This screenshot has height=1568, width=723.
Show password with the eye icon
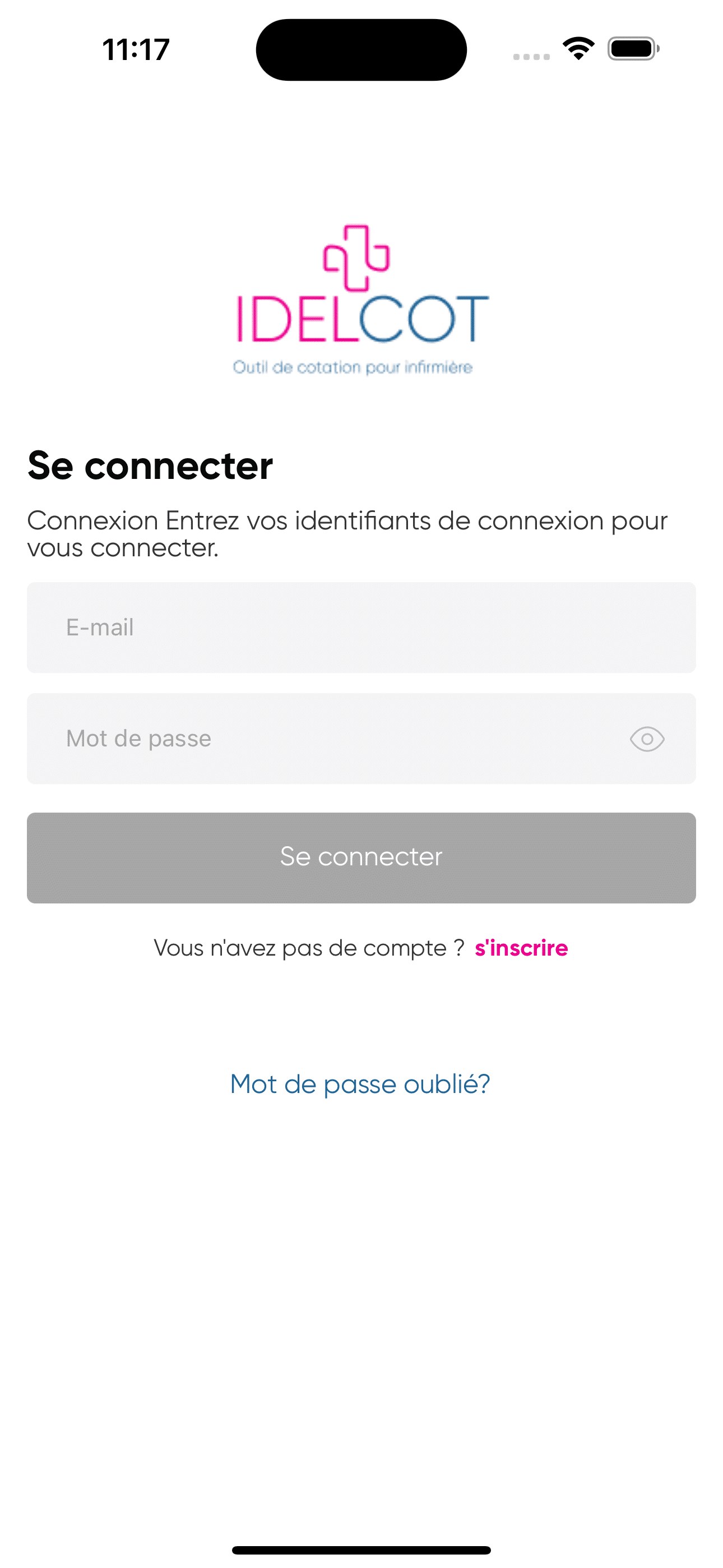[x=647, y=739]
